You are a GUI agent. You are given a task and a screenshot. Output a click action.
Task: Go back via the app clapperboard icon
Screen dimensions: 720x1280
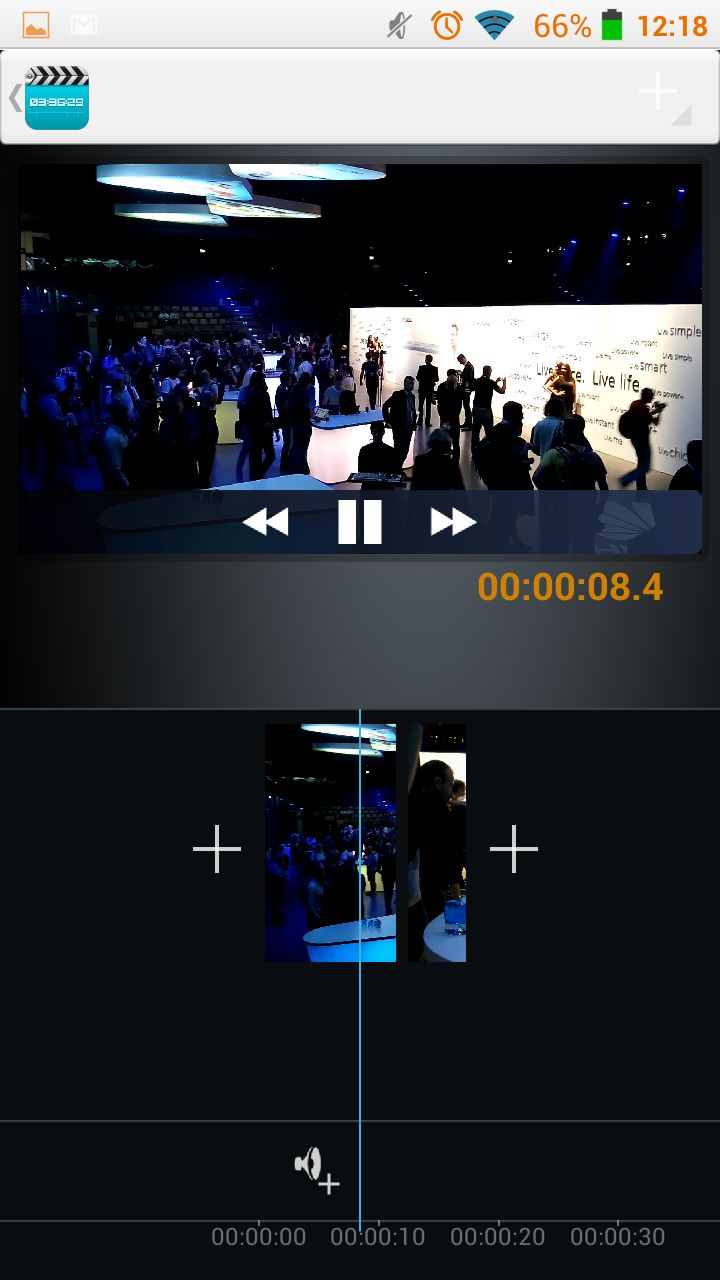coord(57,97)
